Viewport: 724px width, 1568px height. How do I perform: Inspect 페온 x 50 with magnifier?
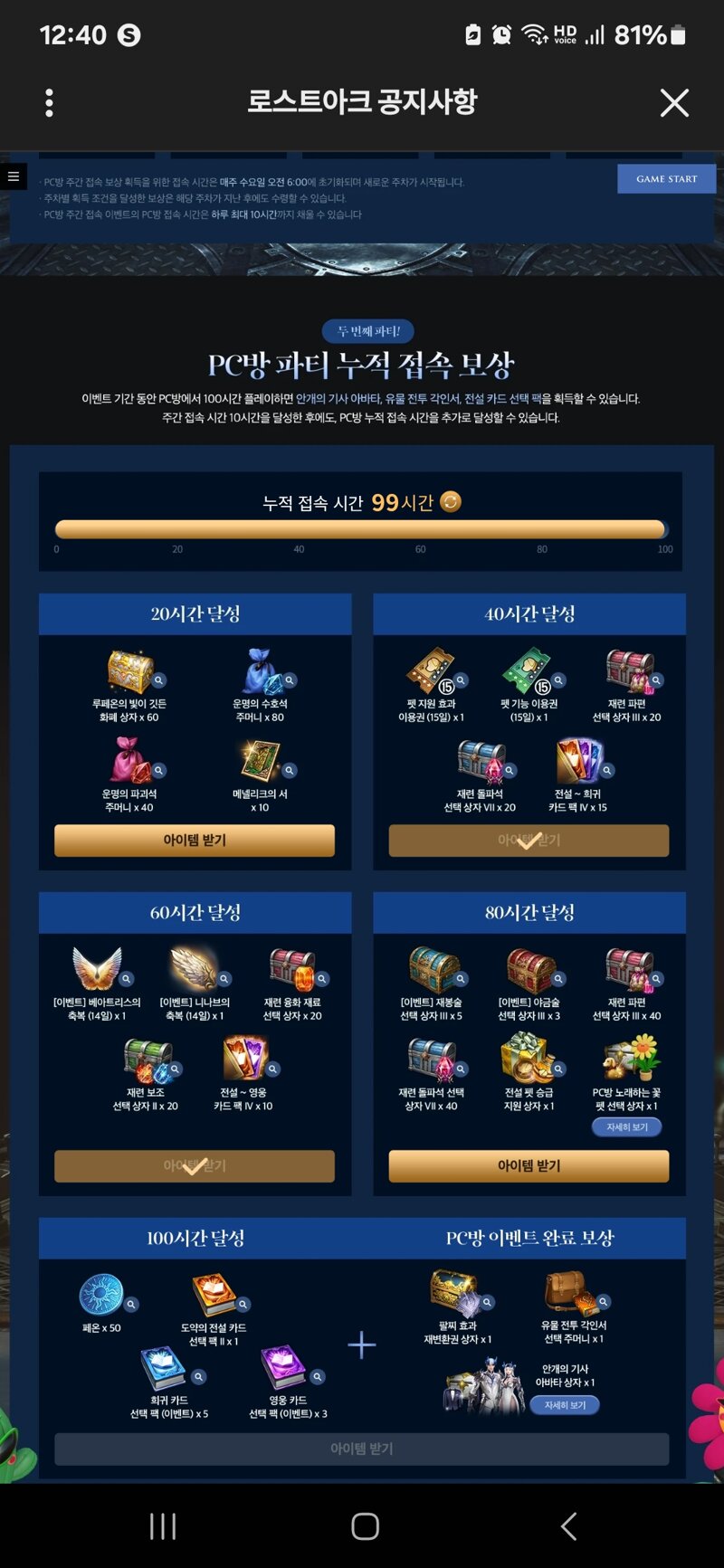[x=131, y=1305]
